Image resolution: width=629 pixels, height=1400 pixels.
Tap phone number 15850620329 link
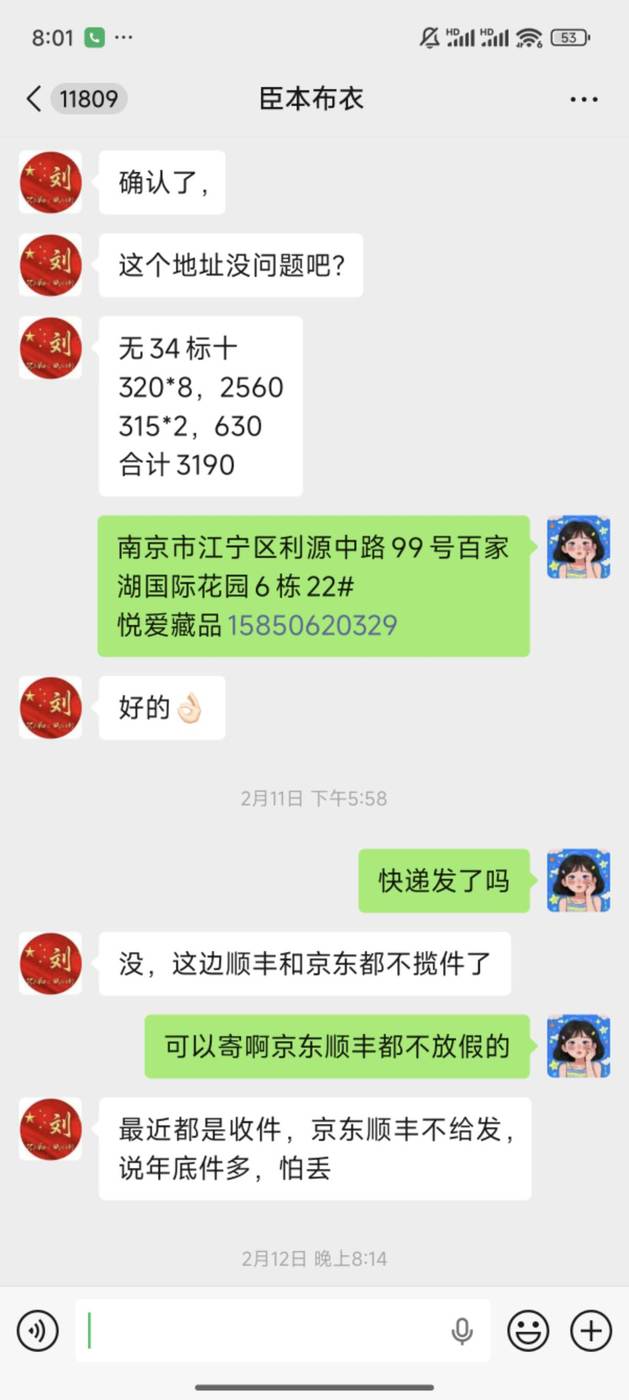(x=312, y=626)
